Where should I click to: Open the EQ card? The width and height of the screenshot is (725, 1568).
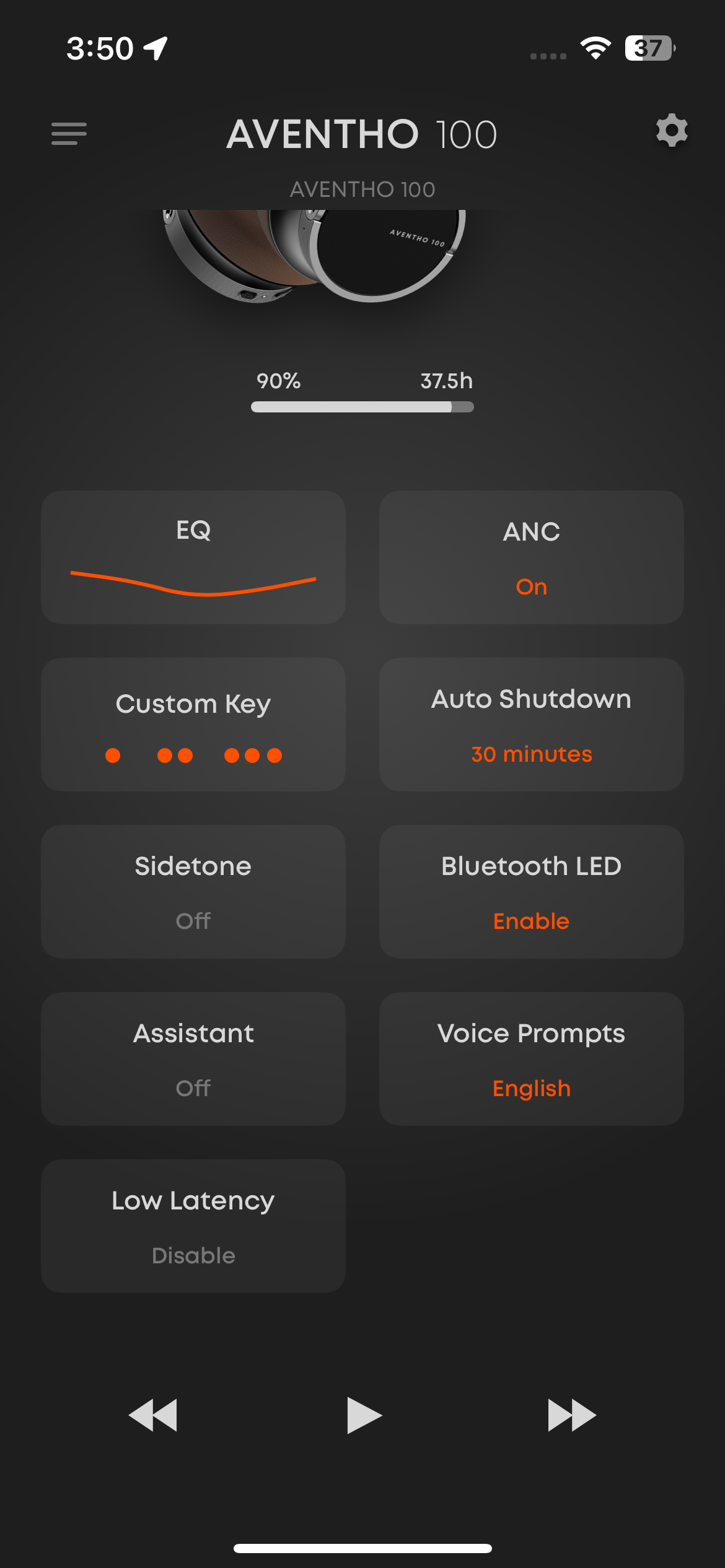coord(193,557)
